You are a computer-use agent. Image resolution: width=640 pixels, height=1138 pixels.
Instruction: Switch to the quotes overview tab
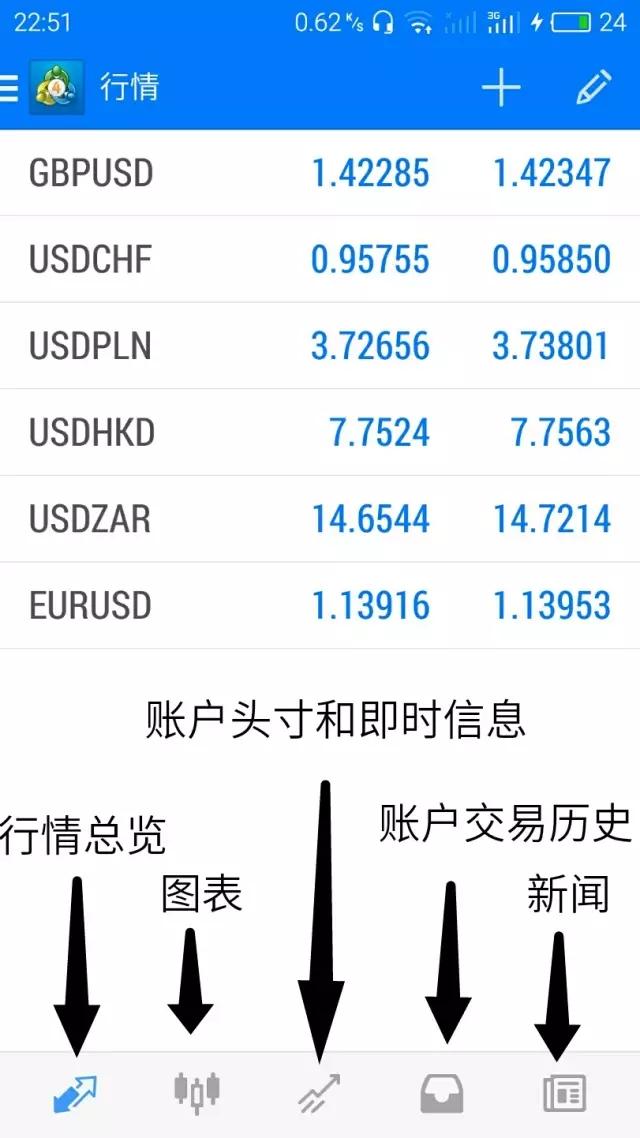coord(75,1093)
